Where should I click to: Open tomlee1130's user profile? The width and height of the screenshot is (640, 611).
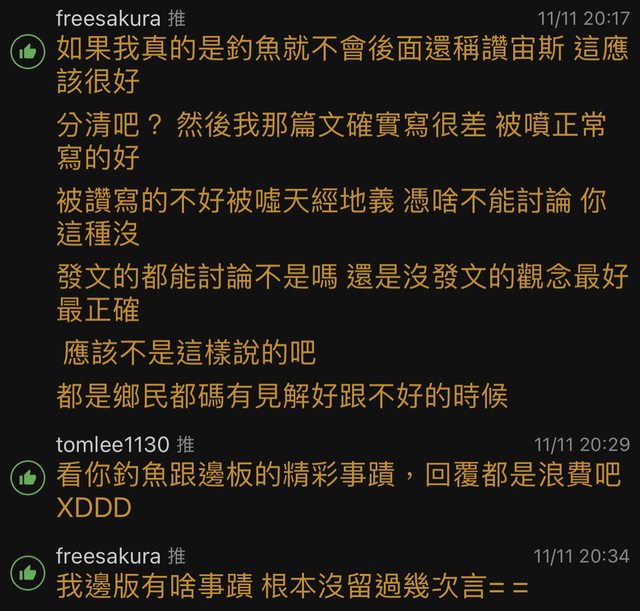[112, 444]
